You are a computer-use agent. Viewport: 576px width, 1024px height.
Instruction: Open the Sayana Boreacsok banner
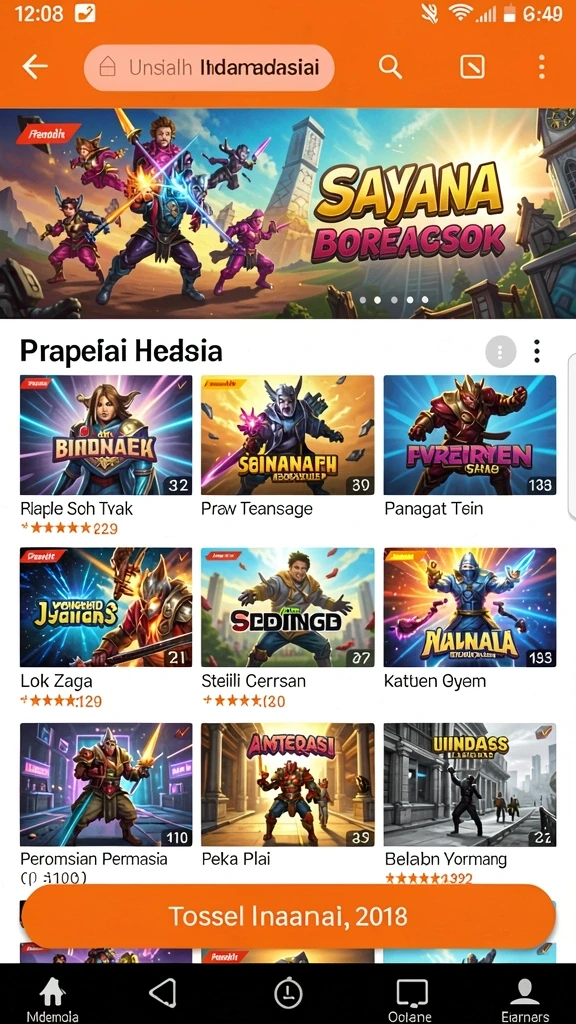tap(288, 214)
